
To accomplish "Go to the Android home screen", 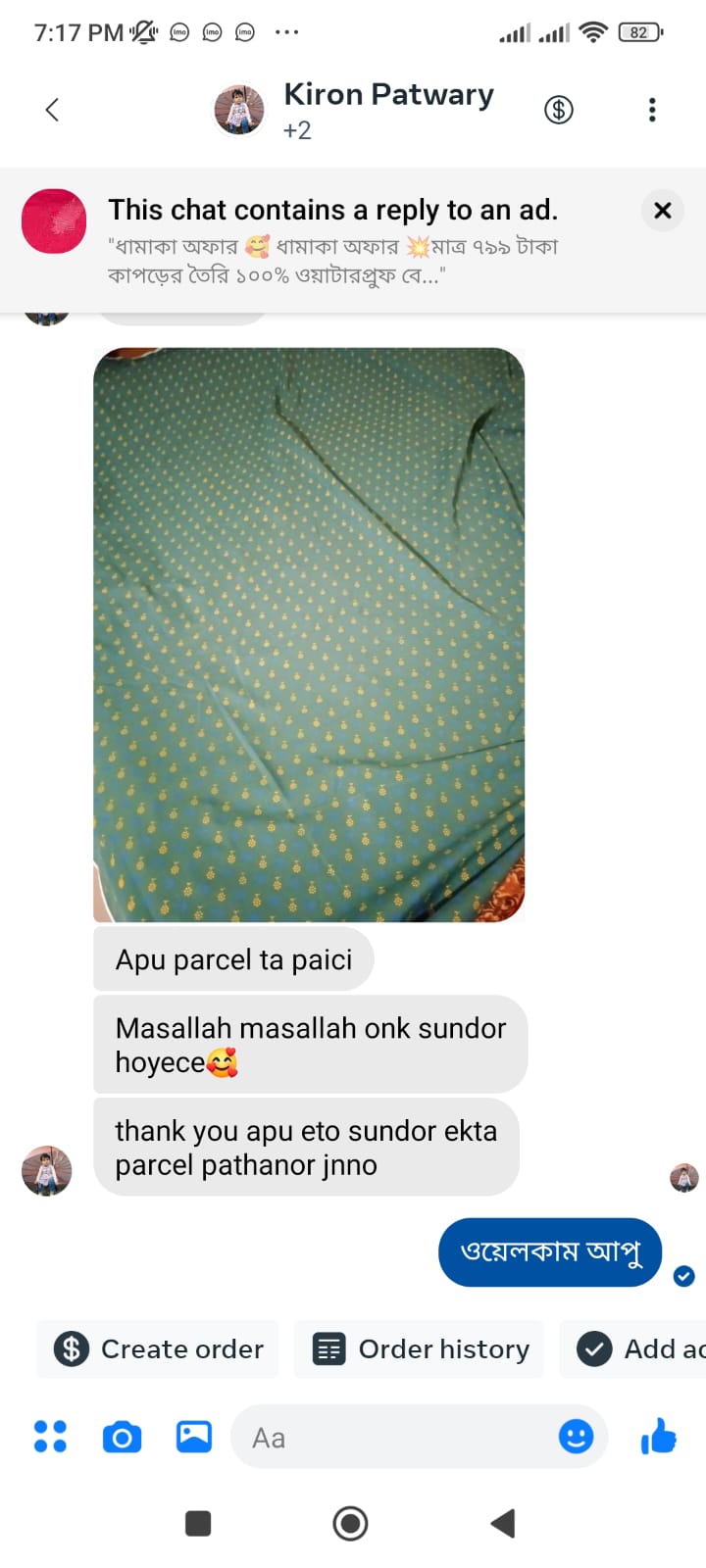I will [x=350, y=1523].
